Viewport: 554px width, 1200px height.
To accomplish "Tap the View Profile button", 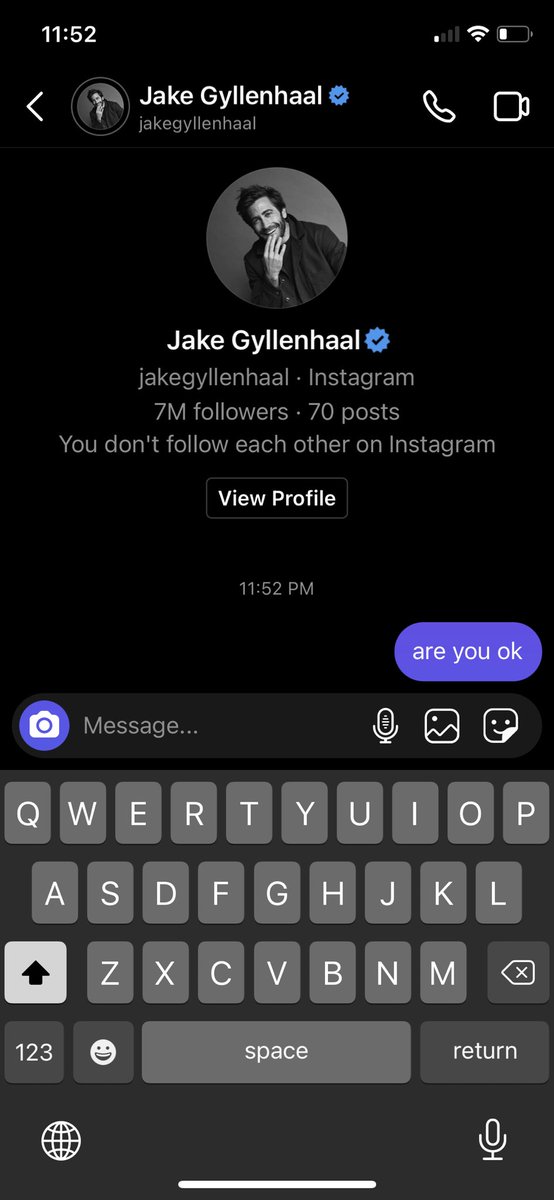I will tap(277, 498).
